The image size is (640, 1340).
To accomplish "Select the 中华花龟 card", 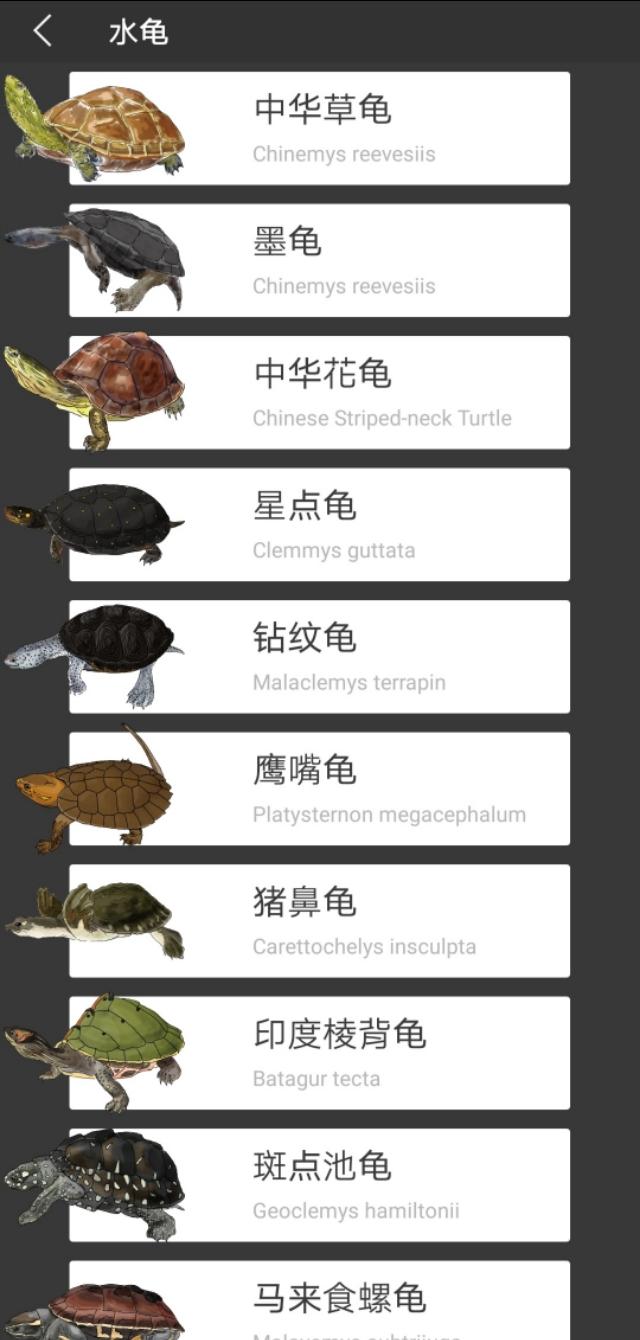I will [320, 392].
